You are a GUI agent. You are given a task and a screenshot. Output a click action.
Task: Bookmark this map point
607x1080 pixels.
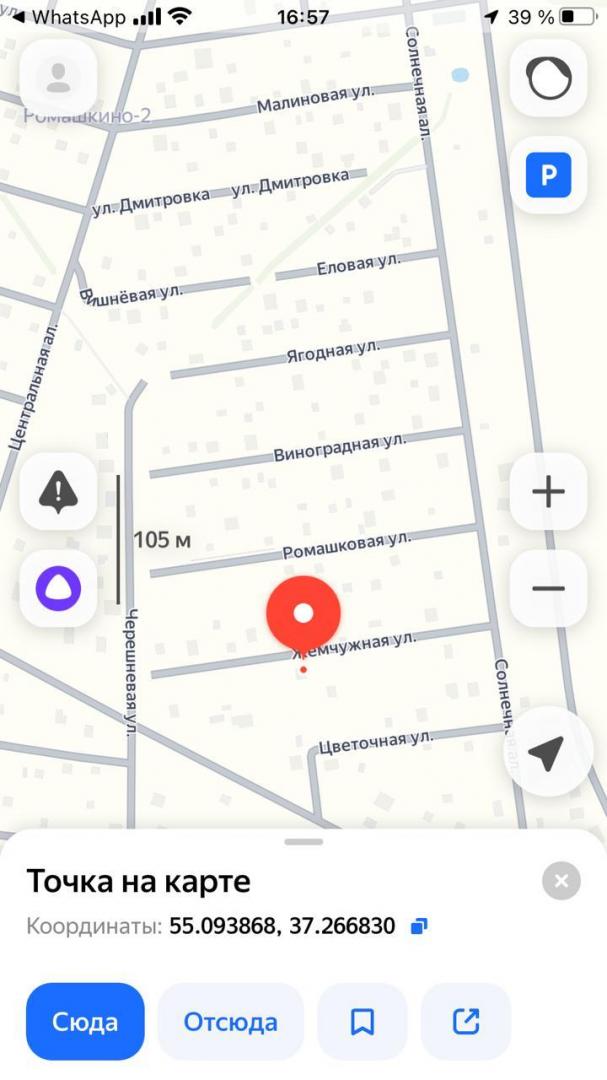click(x=362, y=1022)
